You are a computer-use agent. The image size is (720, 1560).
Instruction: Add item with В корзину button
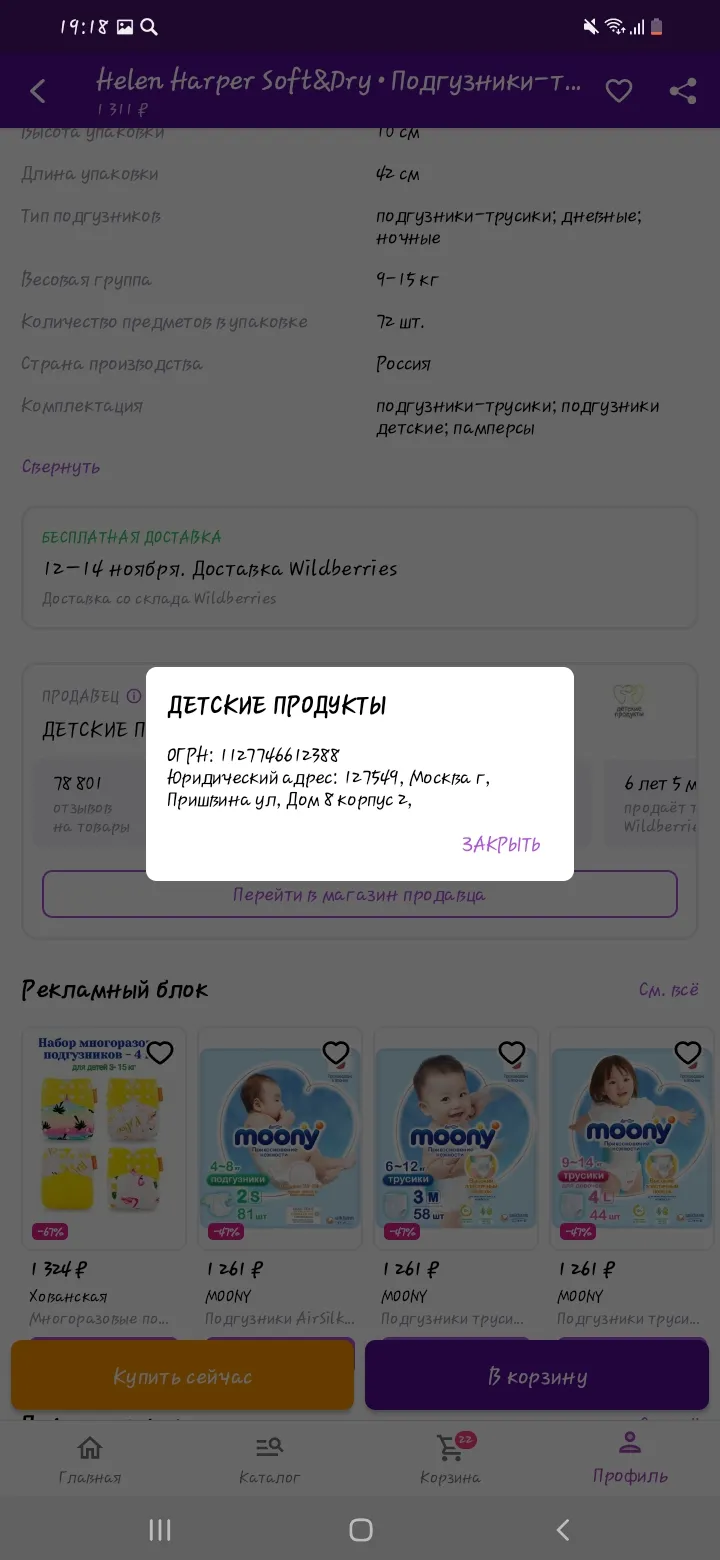tap(537, 1376)
